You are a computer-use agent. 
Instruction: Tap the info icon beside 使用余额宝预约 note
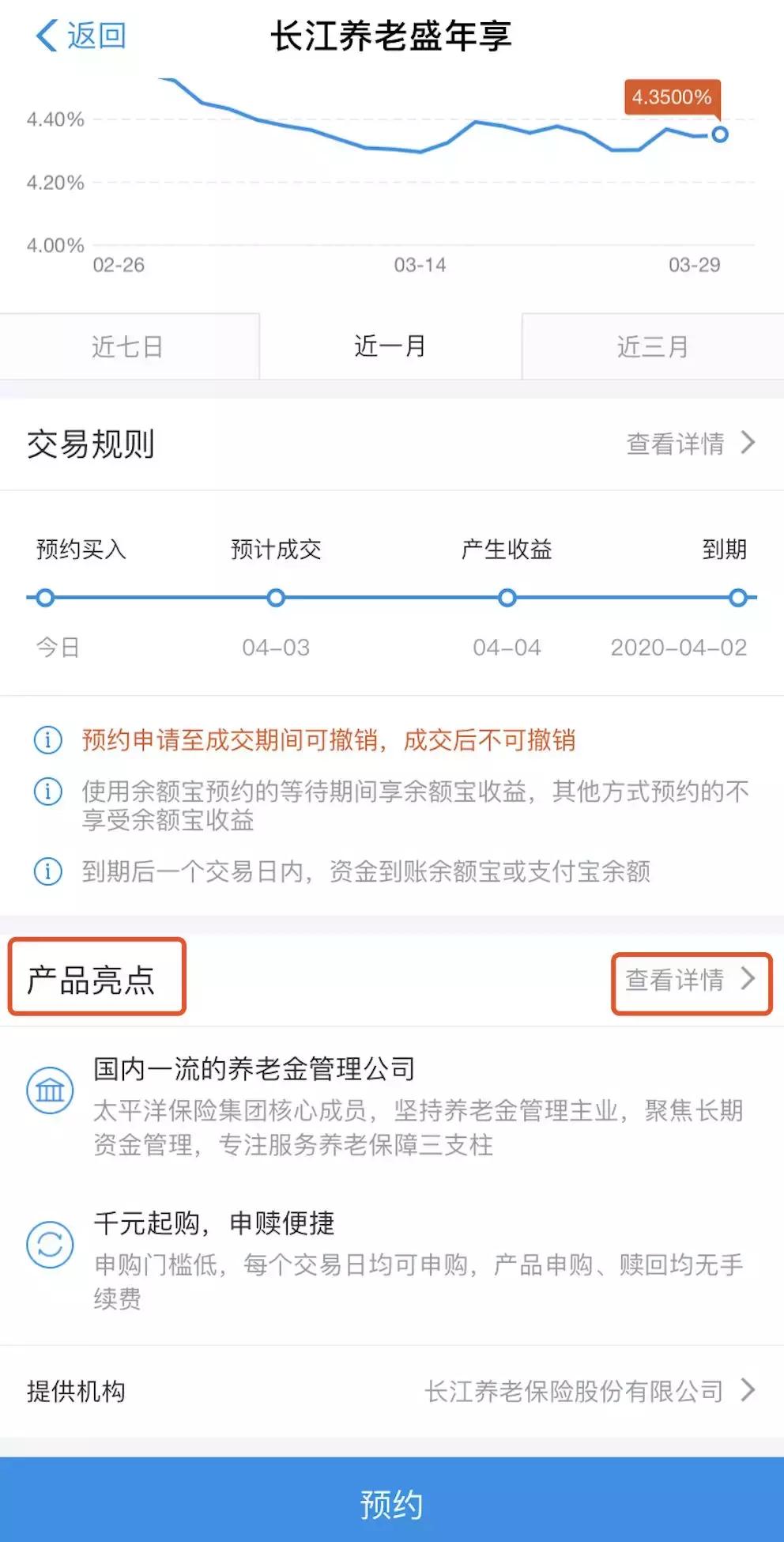tap(47, 792)
